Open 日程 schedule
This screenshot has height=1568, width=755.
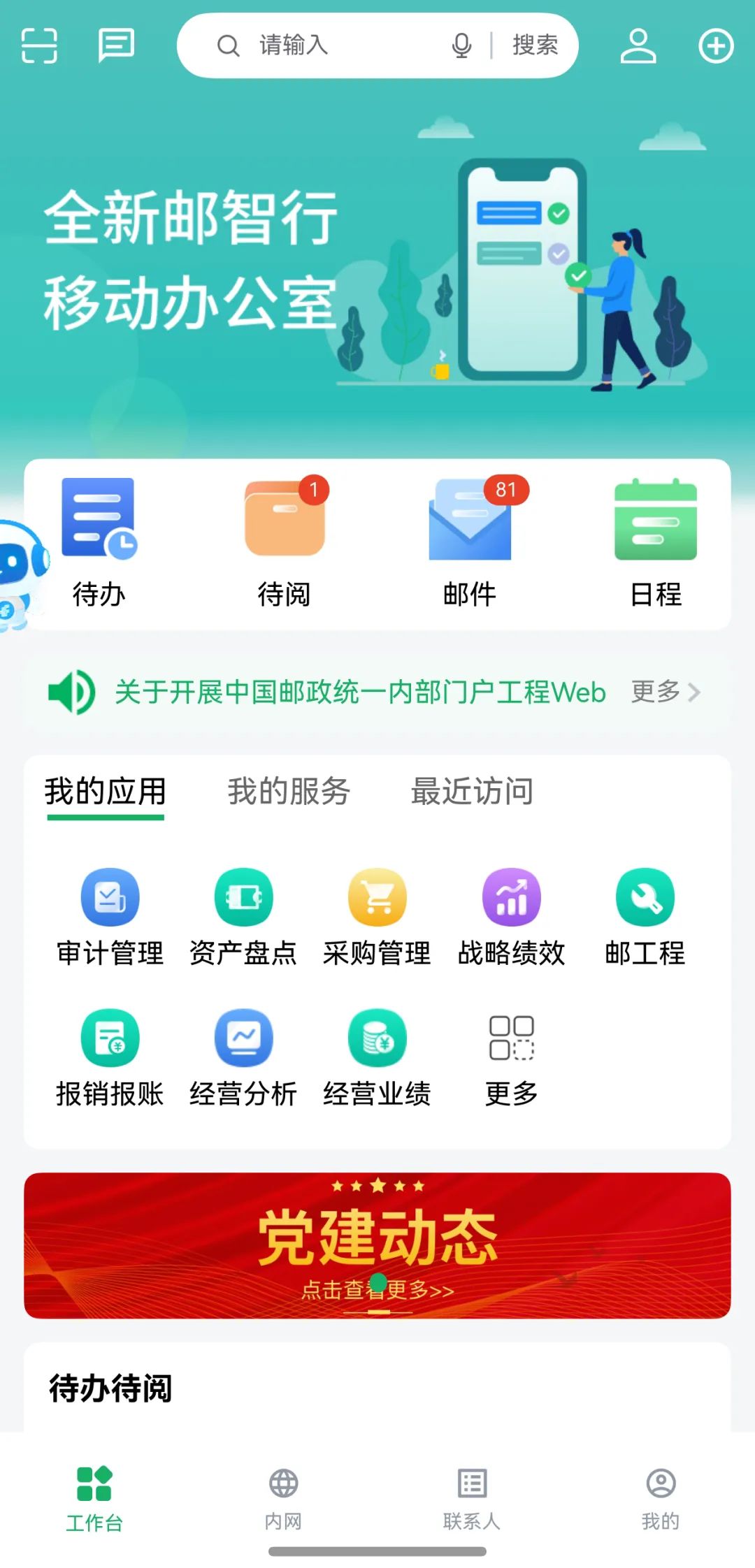[x=656, y=542]
